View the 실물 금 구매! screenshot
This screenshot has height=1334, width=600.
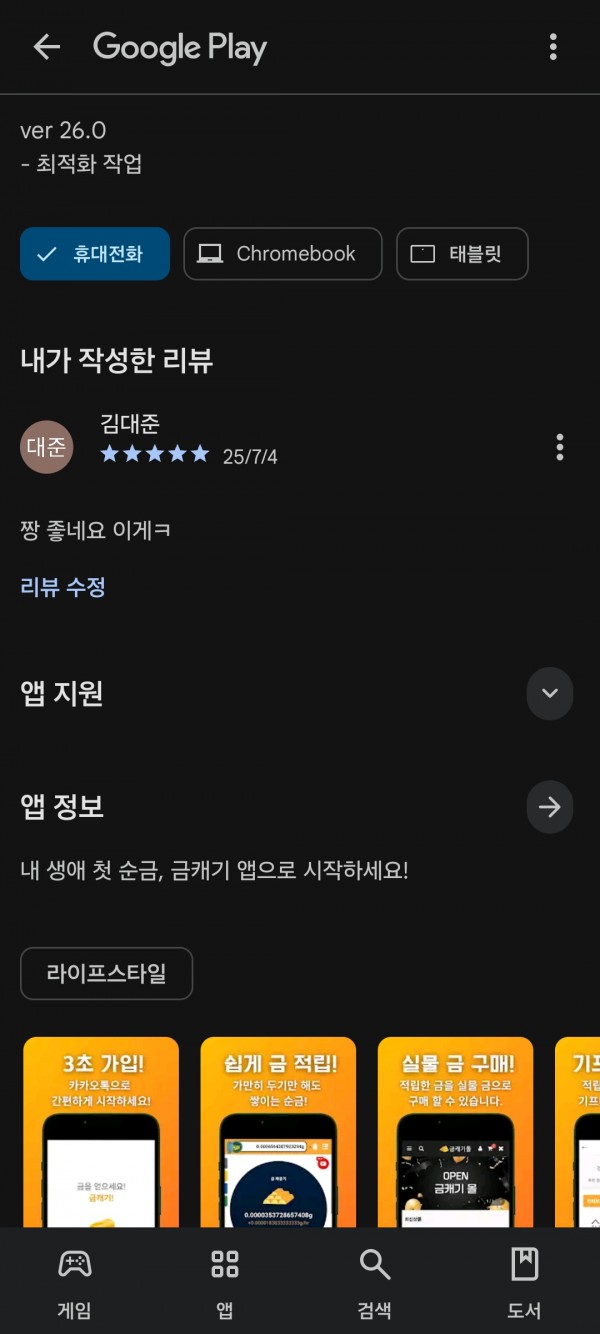(x=456, y=1132)
